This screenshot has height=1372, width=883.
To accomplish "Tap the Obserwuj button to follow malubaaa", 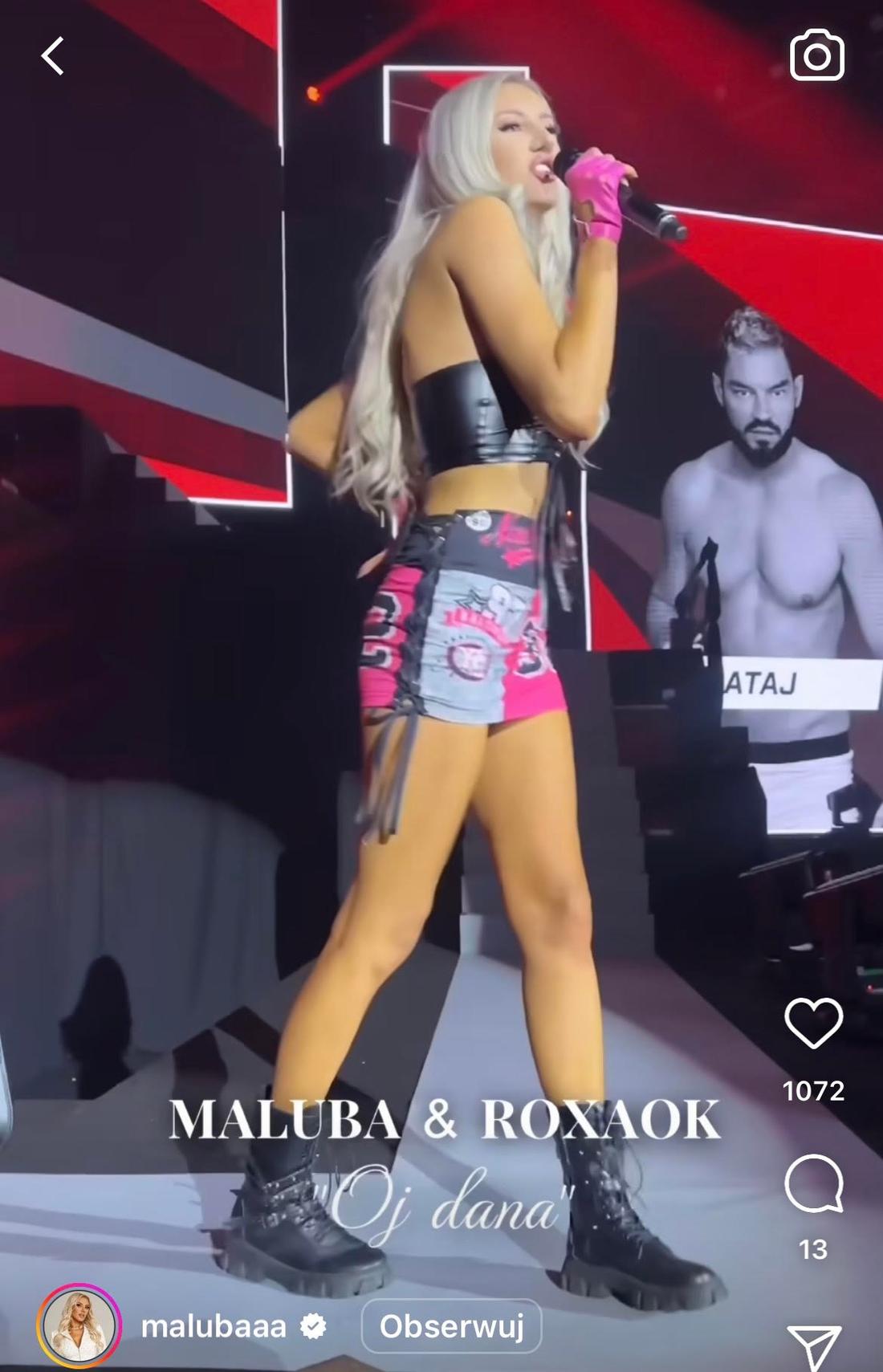I will (451, 1326).
